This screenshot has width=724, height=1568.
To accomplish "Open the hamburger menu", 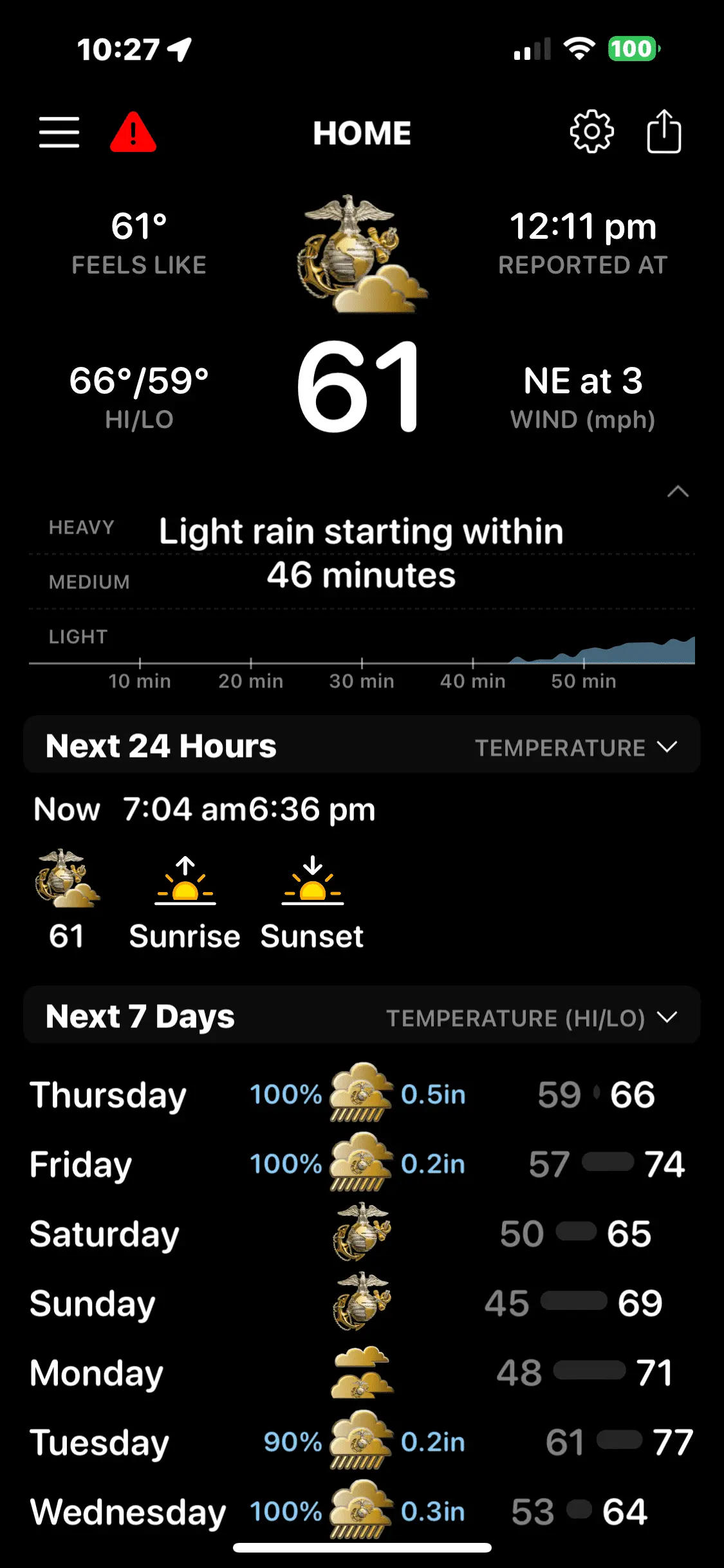I will (59, 133).
